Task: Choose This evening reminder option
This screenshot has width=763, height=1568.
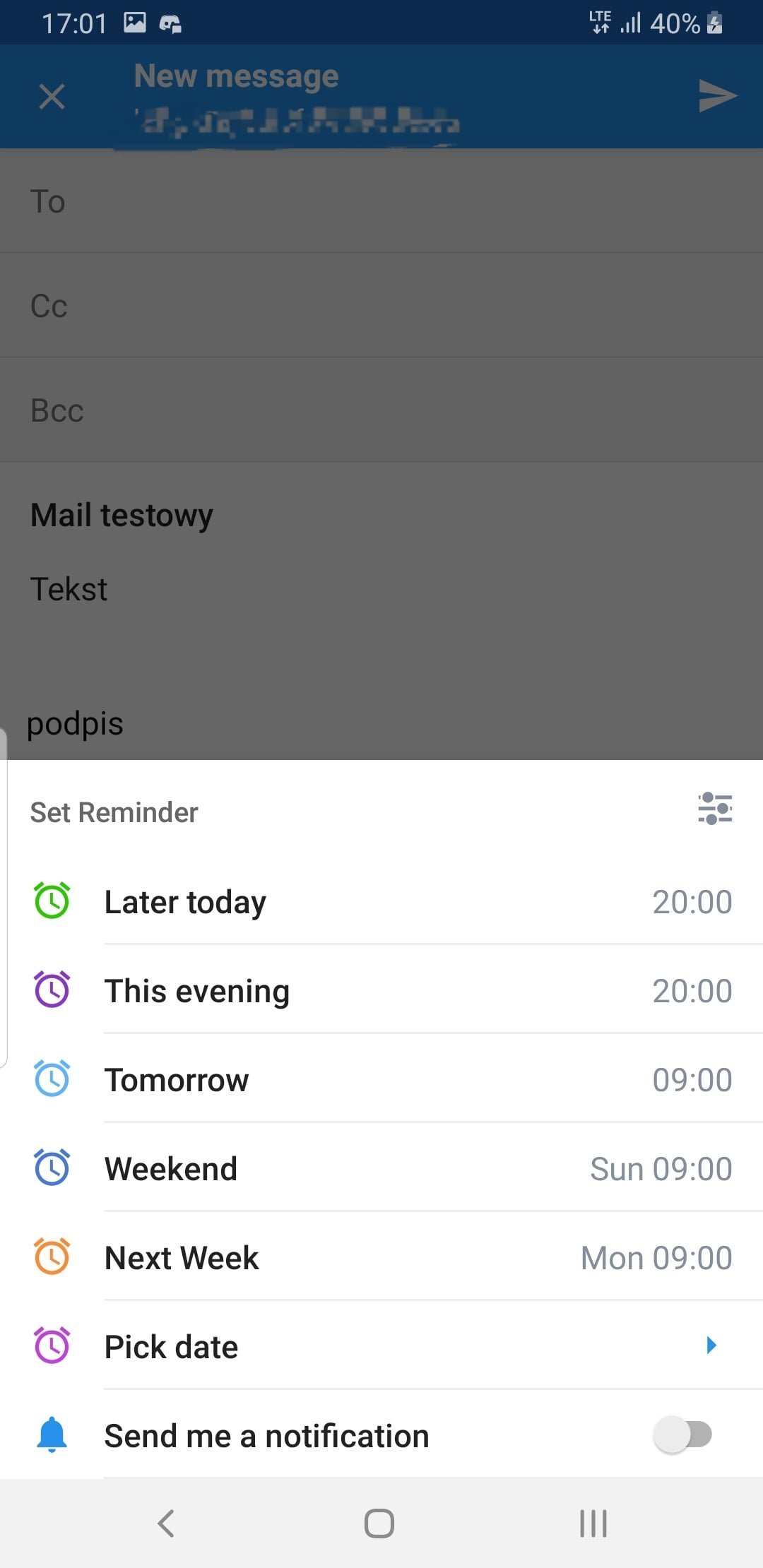Action: (381, 990)
